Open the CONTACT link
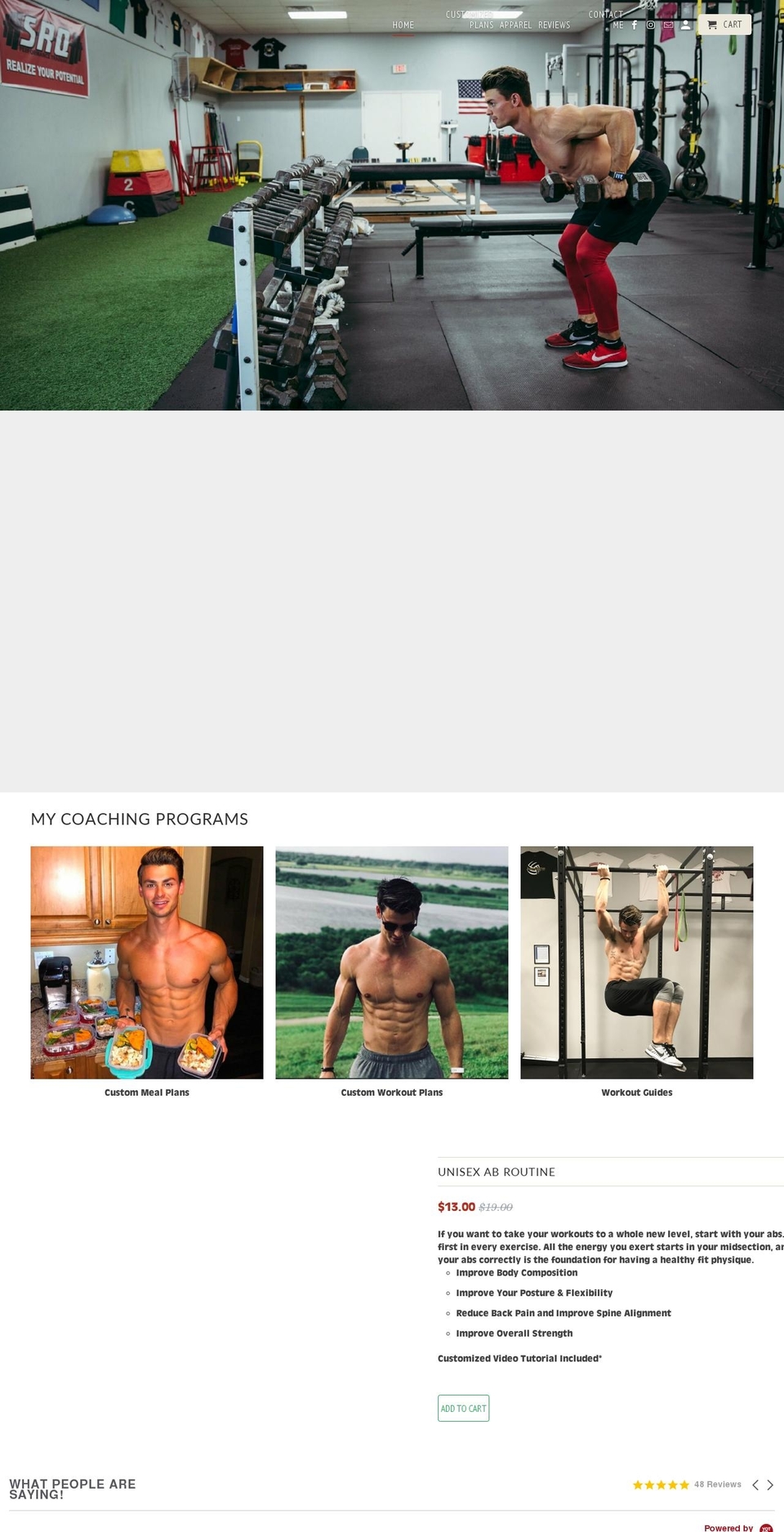This screenshot has height=1532, width=784. coord(605,14)
